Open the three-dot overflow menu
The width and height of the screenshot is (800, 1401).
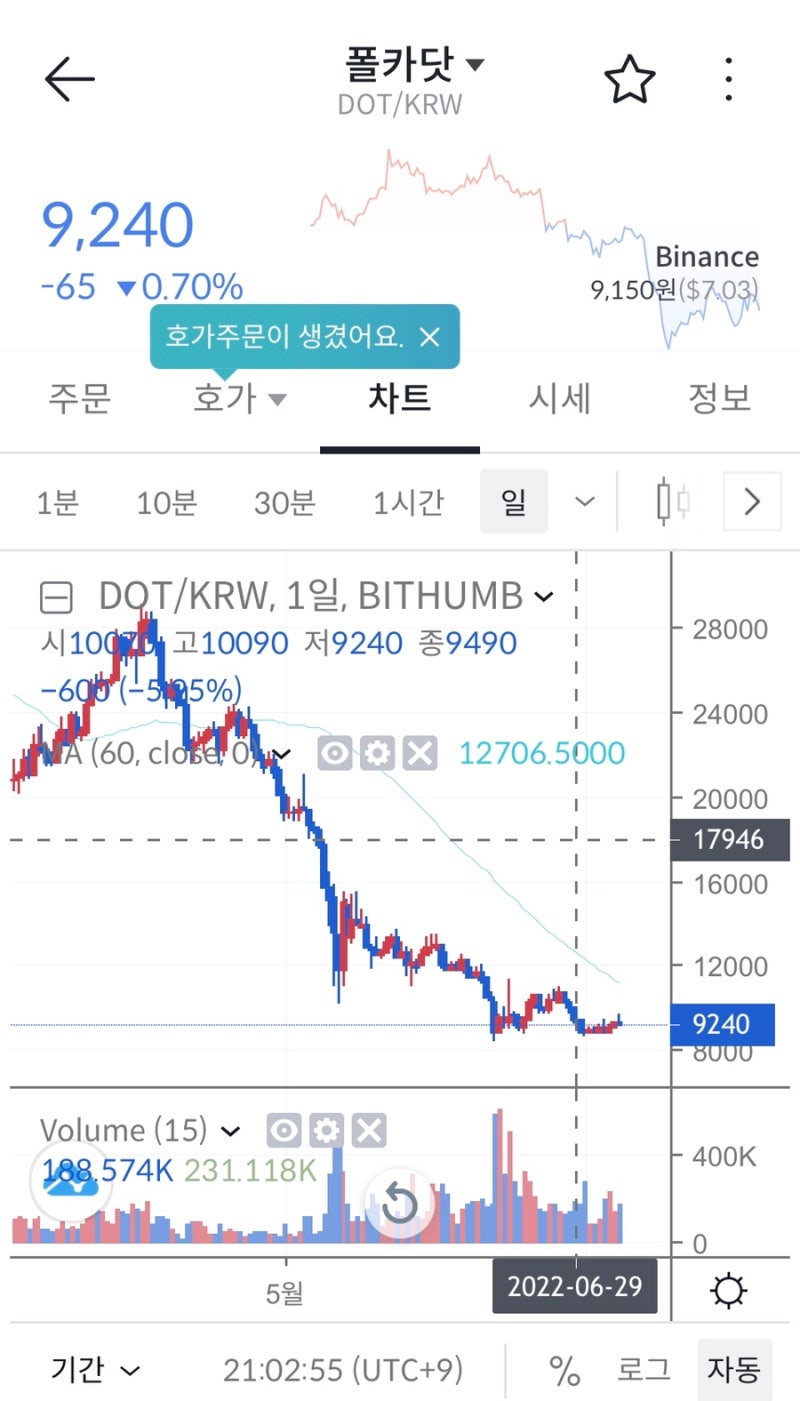click(x=729, y=80)
